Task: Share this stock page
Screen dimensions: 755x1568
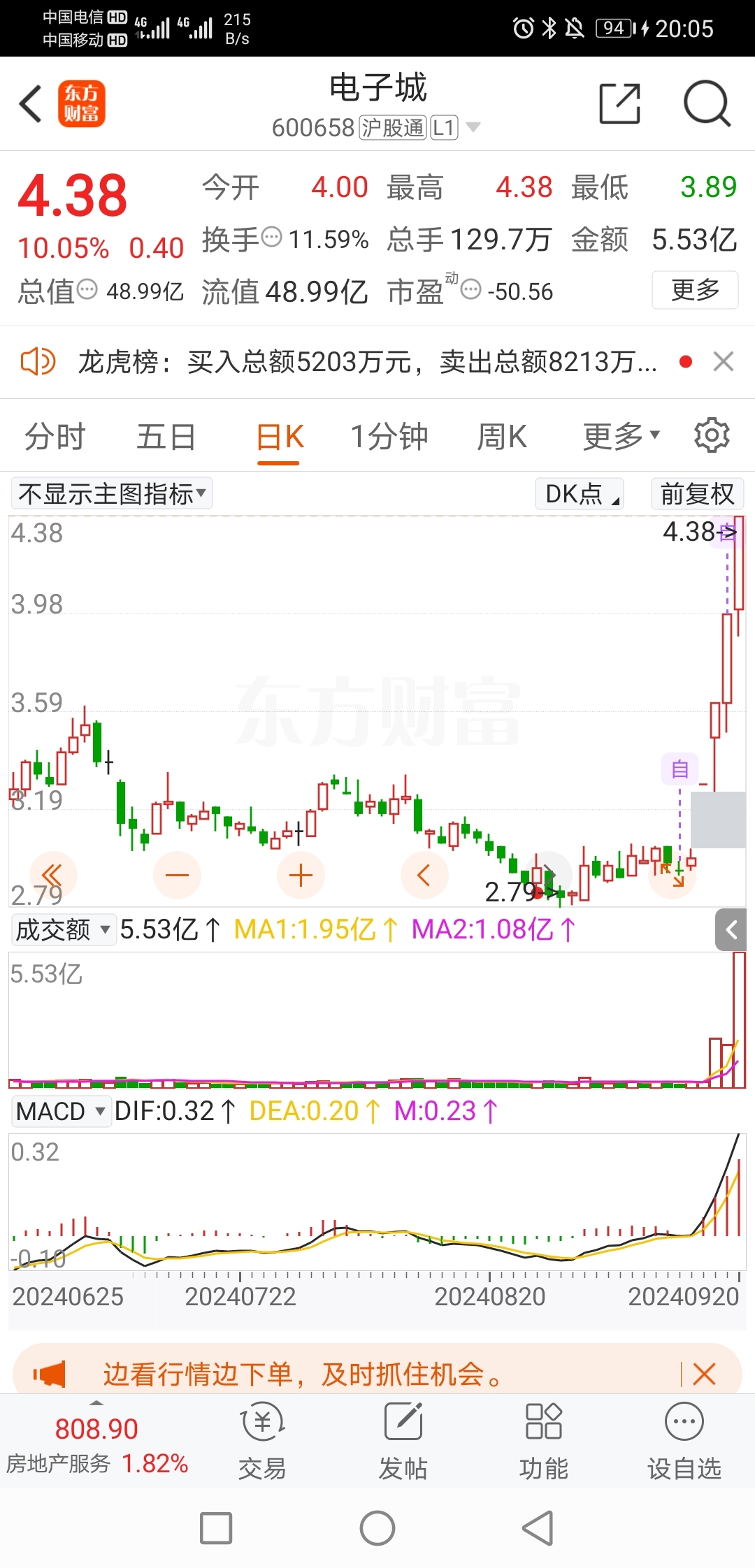Action: pos(619,104)
